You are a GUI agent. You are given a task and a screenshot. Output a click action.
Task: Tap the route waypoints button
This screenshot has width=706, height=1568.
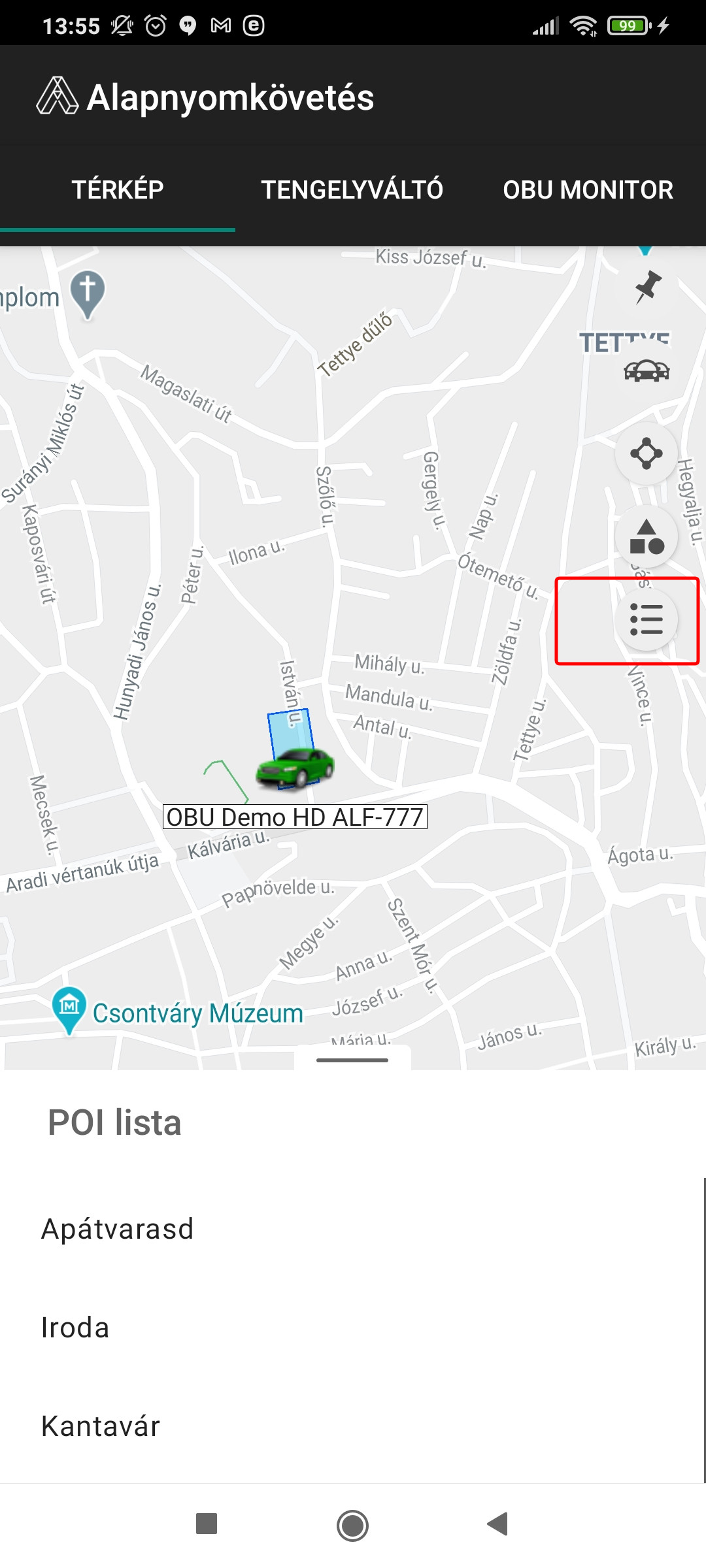[647, 453]
